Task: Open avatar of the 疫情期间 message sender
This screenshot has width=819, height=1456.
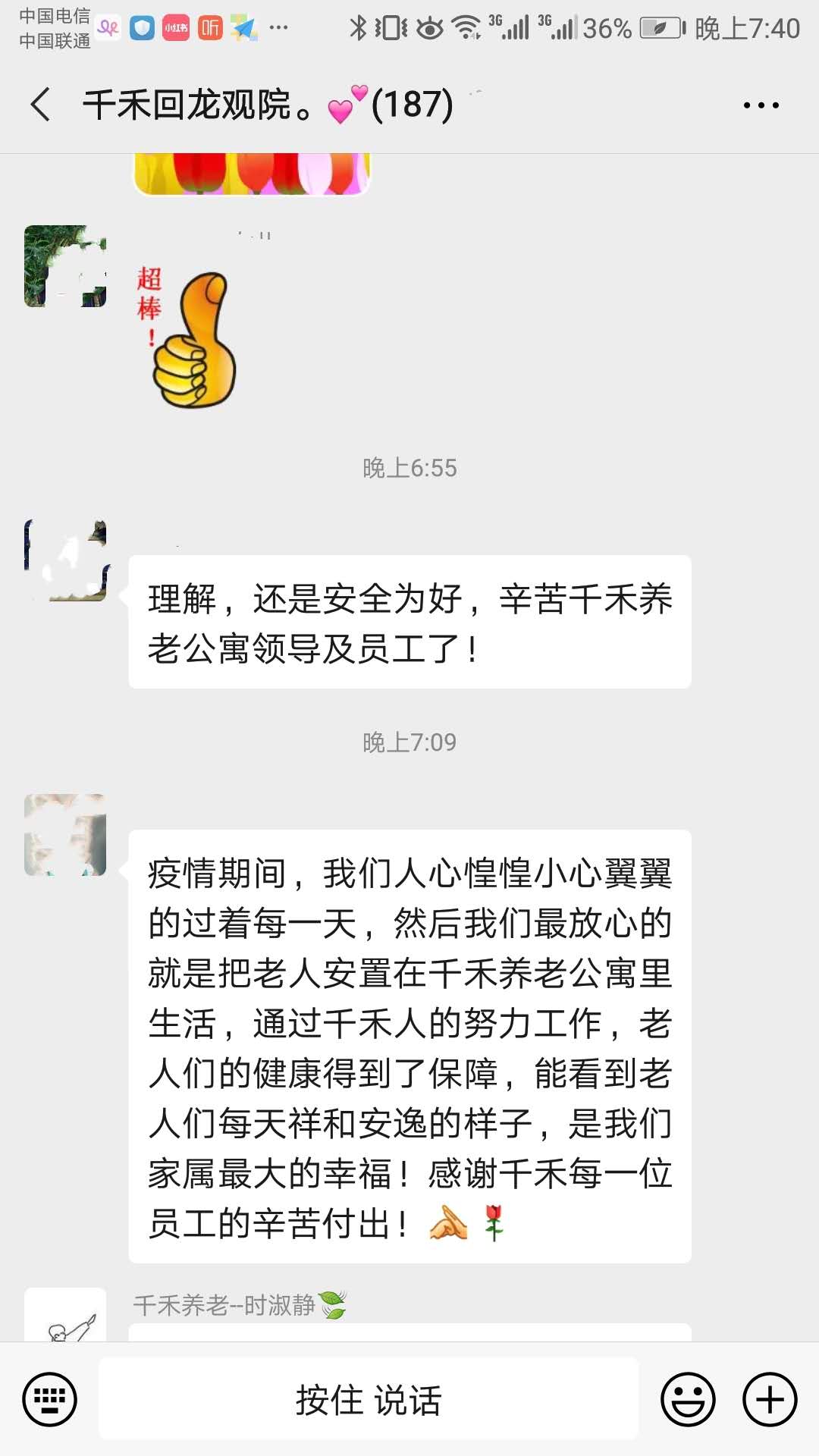Action: 65,835
